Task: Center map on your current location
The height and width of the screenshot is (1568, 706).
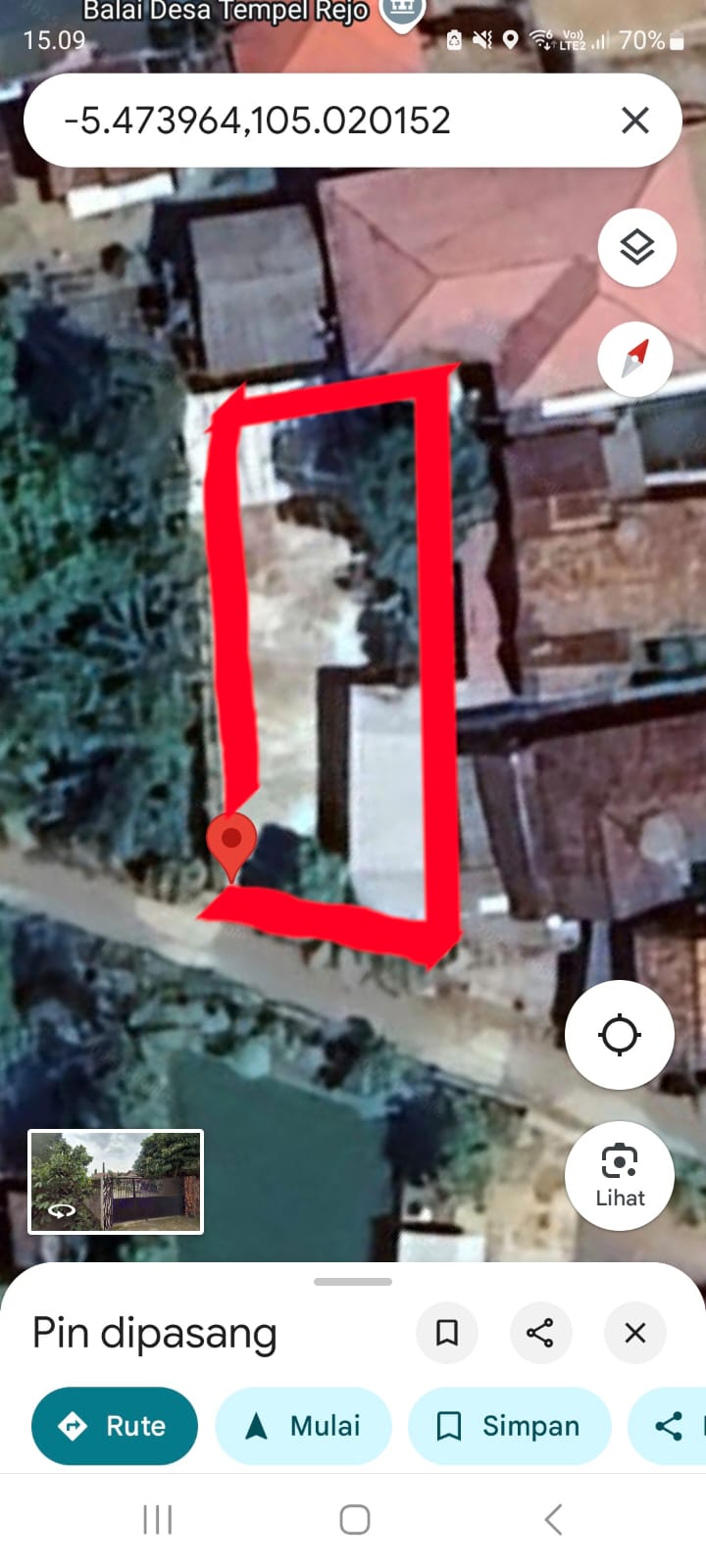Action: tap(619, 1035)
